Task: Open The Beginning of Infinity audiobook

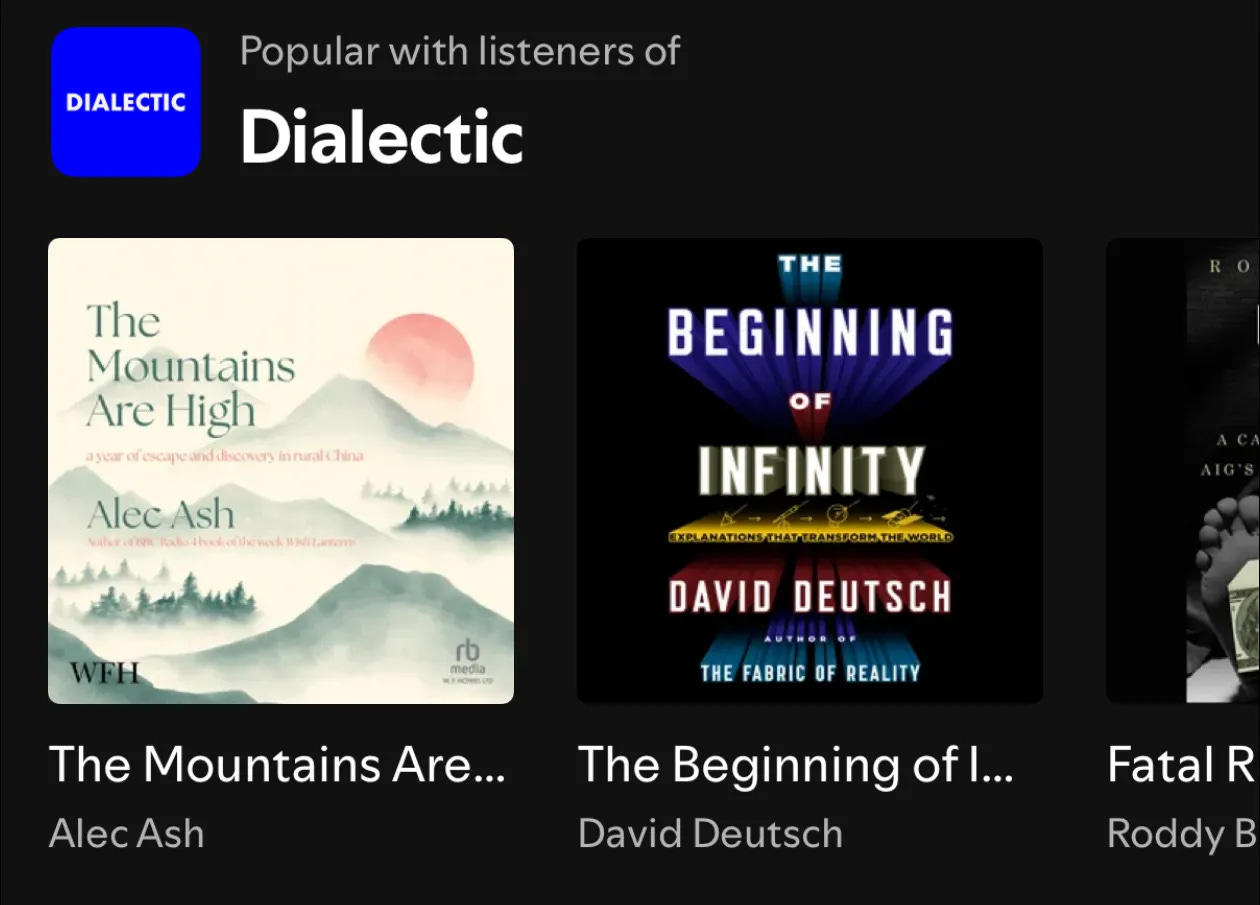Action: point(809,471)
